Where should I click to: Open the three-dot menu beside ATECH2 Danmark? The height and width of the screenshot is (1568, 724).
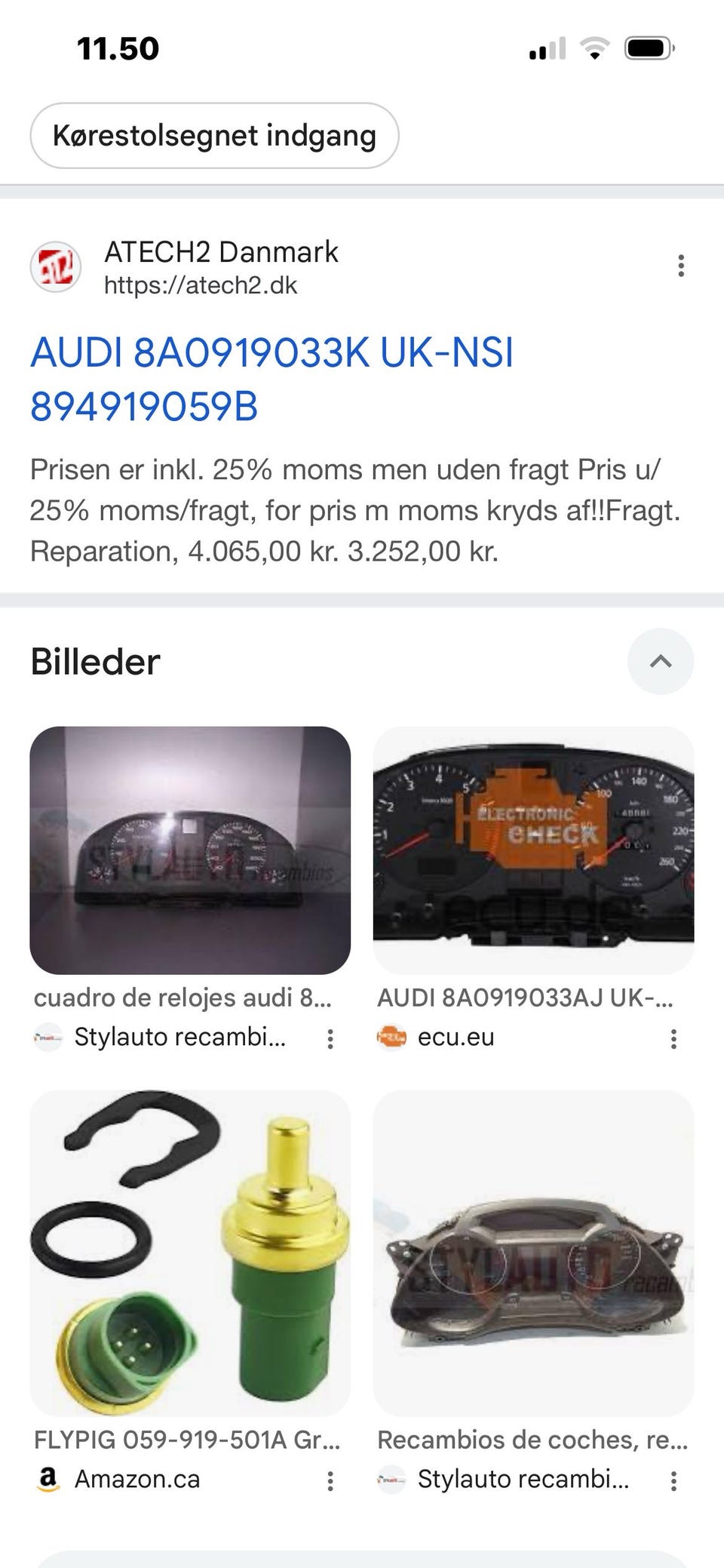click(x=681, y=264)
